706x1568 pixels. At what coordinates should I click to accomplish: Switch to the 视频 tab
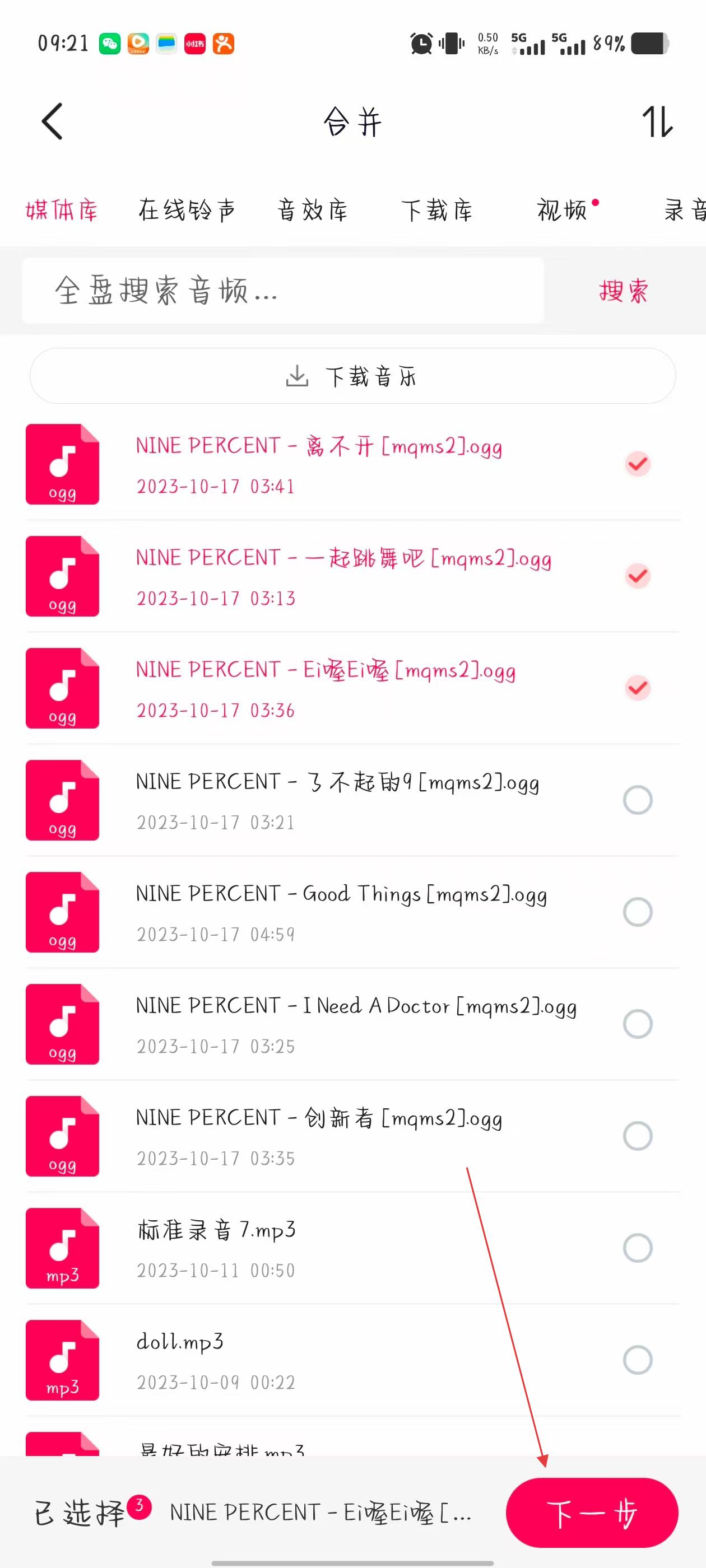tap(562, 211)
